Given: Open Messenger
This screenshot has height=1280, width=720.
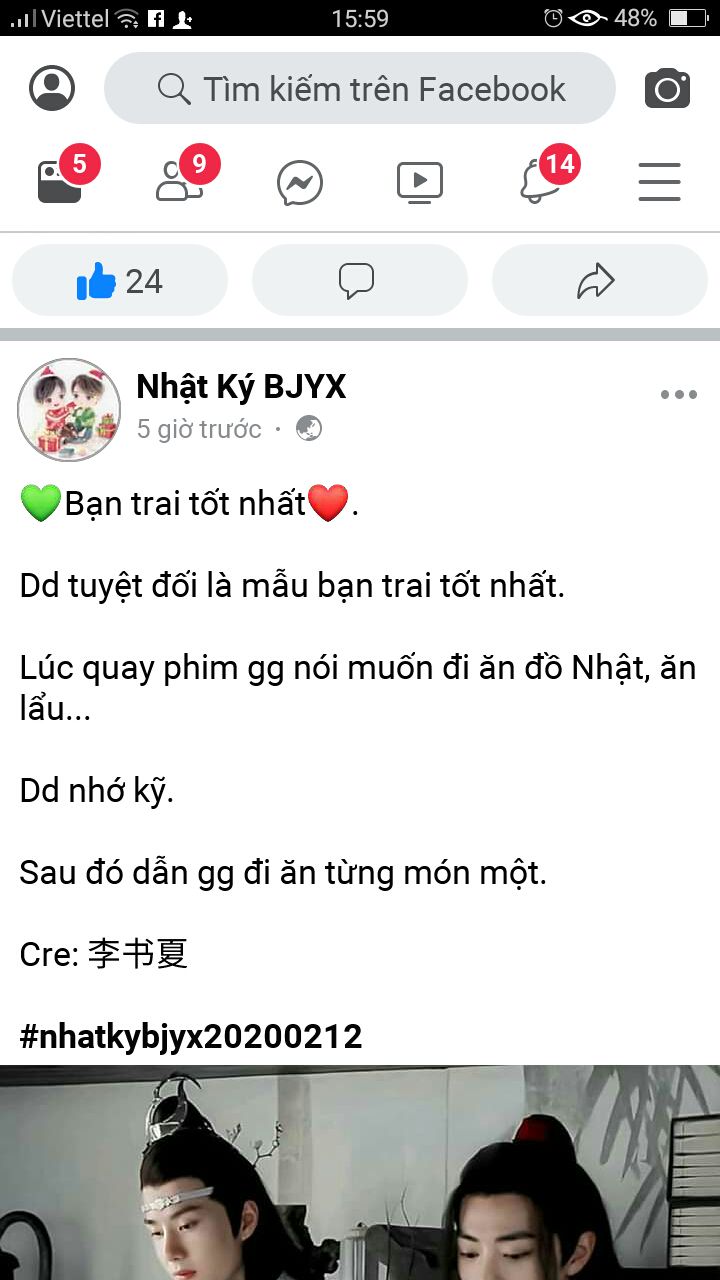Looking at the screenshot, I should (x=300, y=183).
